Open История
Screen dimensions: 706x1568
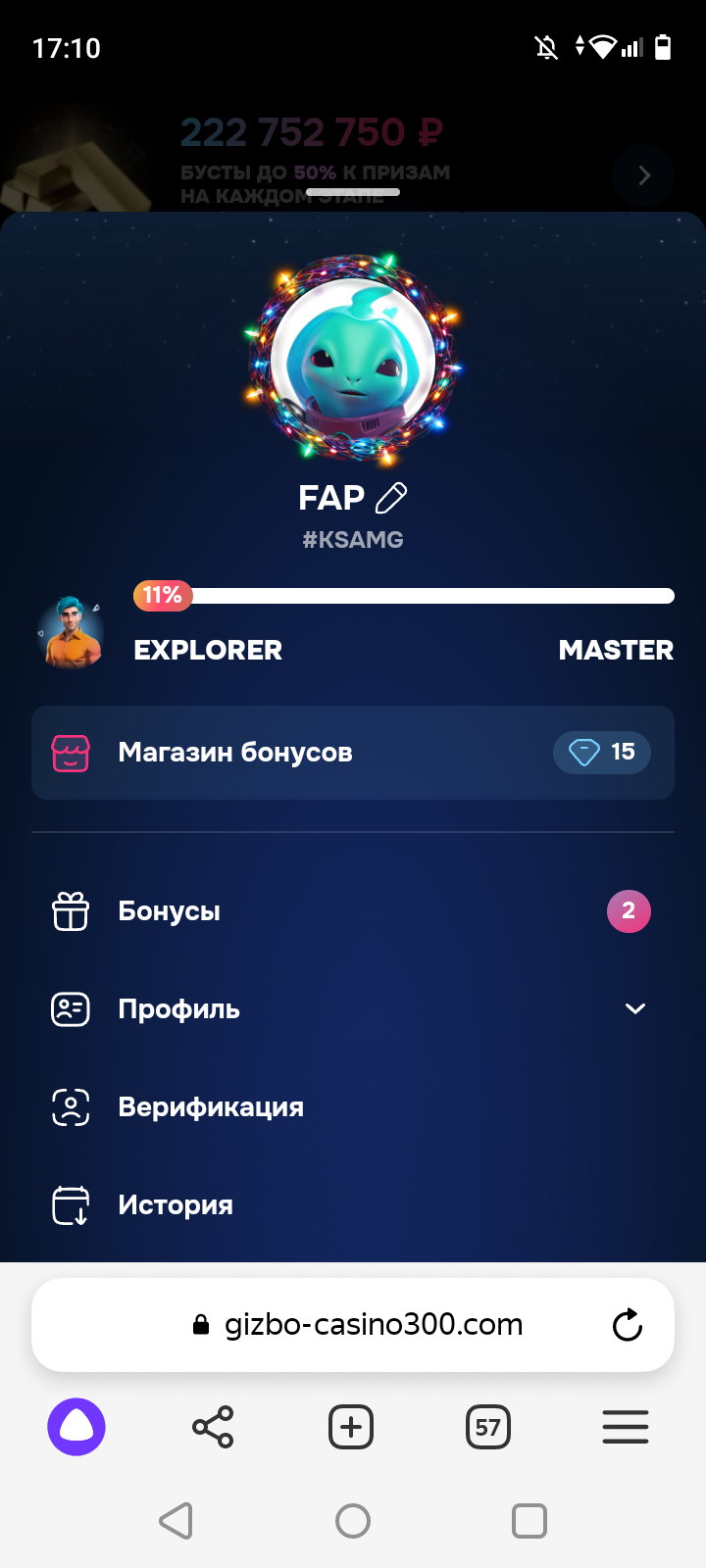point(353,1205)
